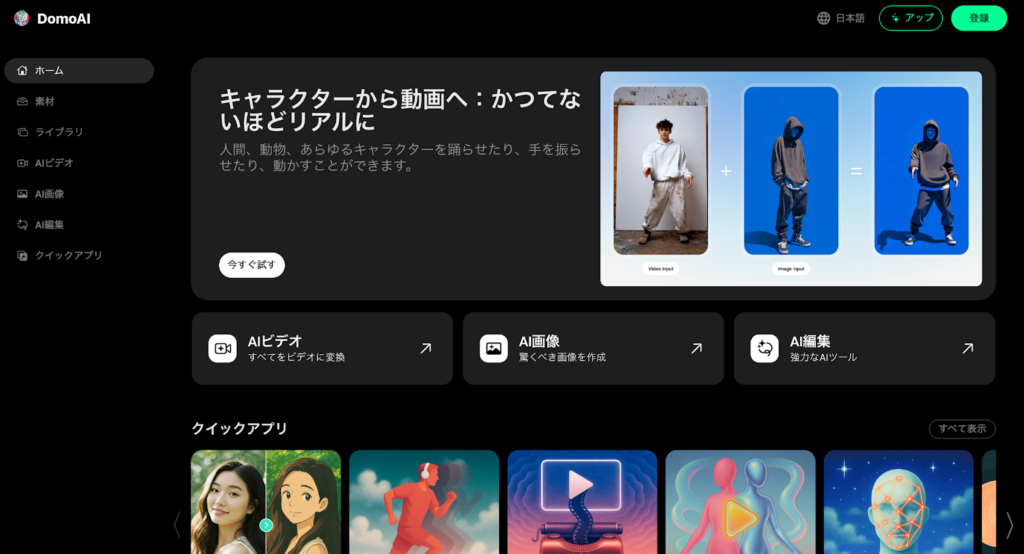Go to ホーム in the sidebar
The image size is (1024, 554).
pos(78,71)
